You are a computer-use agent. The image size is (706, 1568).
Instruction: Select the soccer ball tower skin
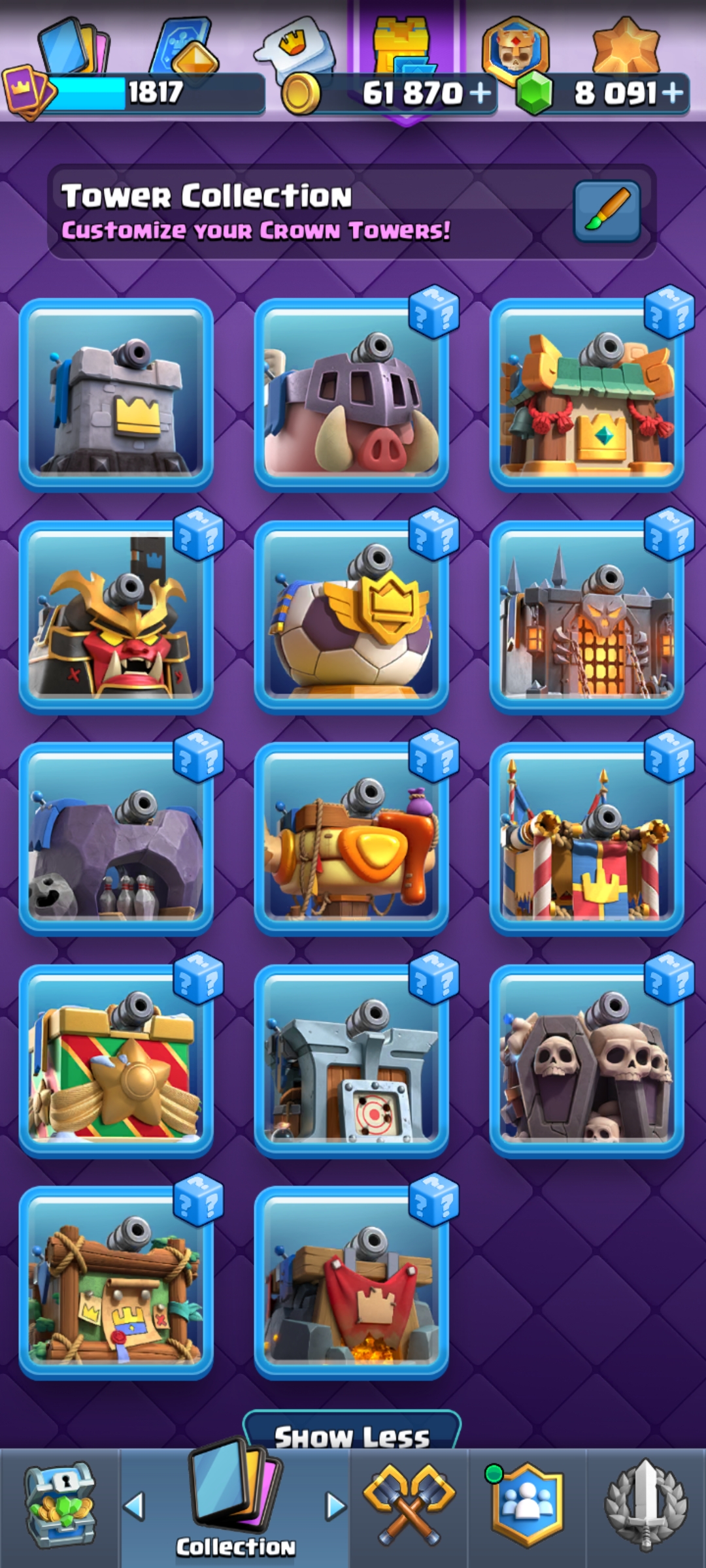[x=352, y=617]
